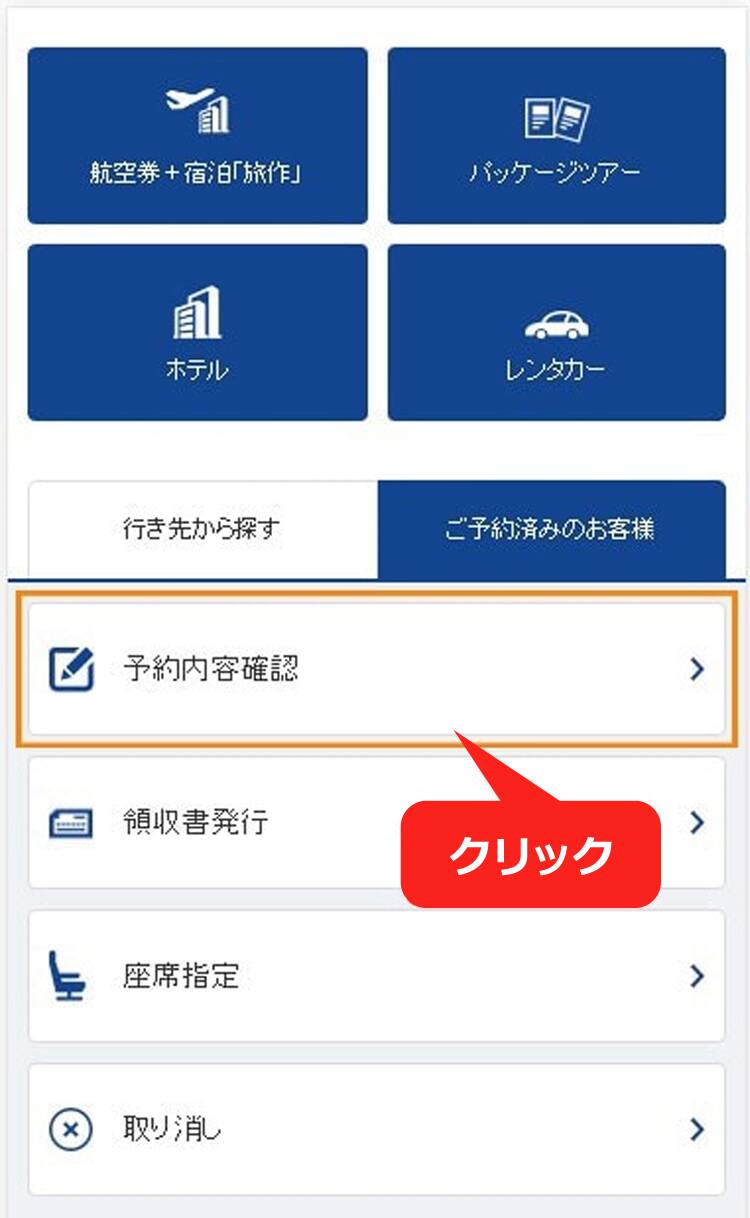The image size is (750, 1218).
Task: Open 航空券+宿泊「旅作」 tile
Action: pyautogui.click(x=197, y=136)
